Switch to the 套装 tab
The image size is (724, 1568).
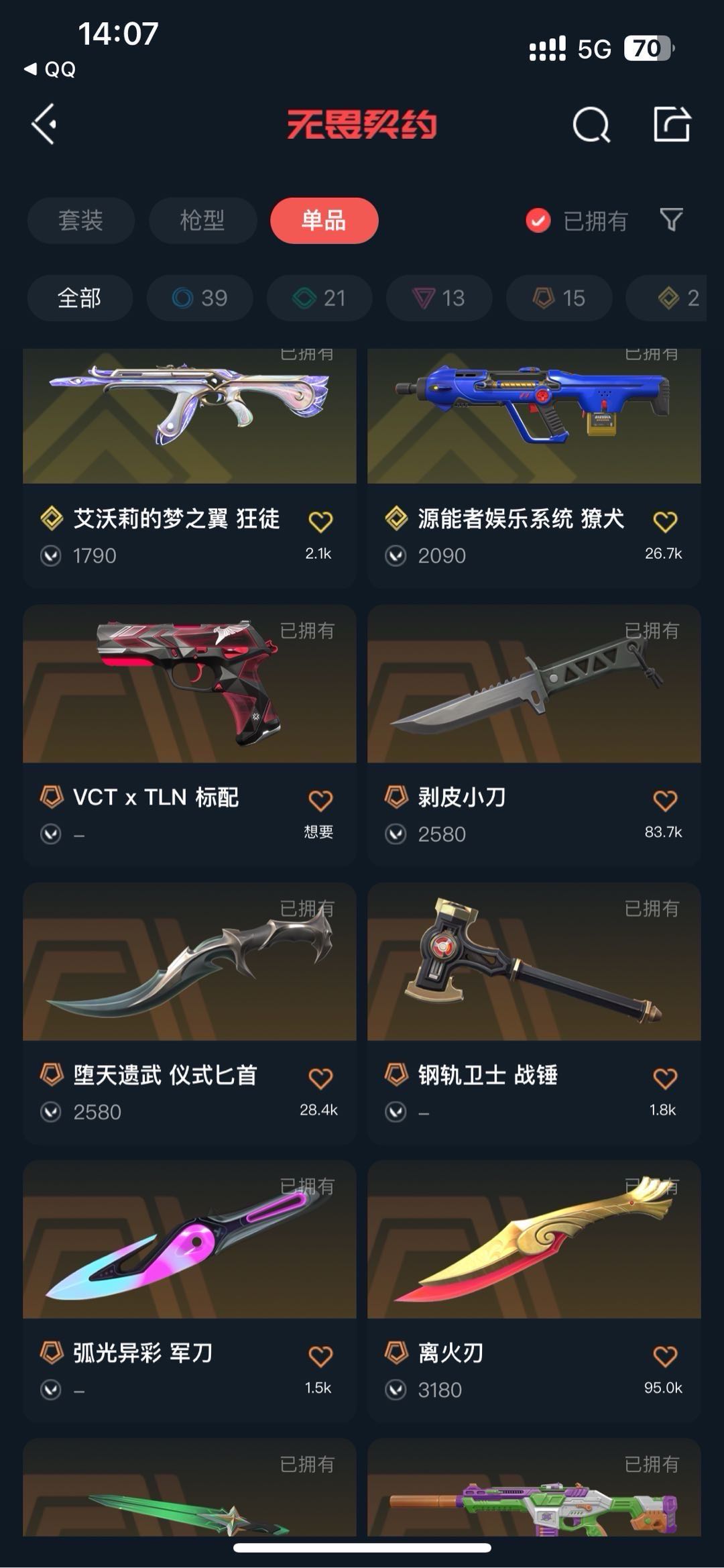click(80, 221)
